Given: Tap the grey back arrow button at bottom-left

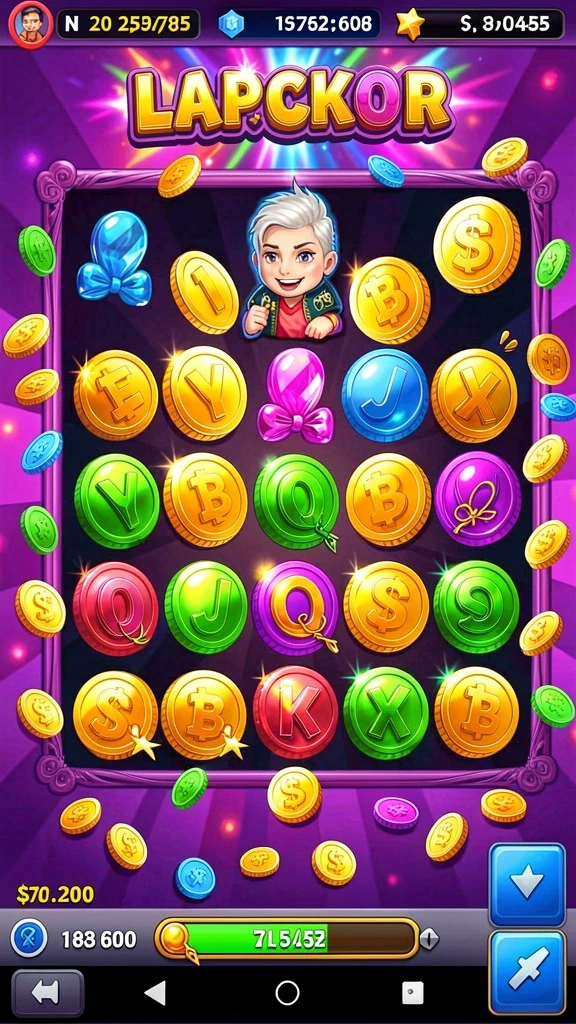Looking at the screenshot, I should (48, 993).
